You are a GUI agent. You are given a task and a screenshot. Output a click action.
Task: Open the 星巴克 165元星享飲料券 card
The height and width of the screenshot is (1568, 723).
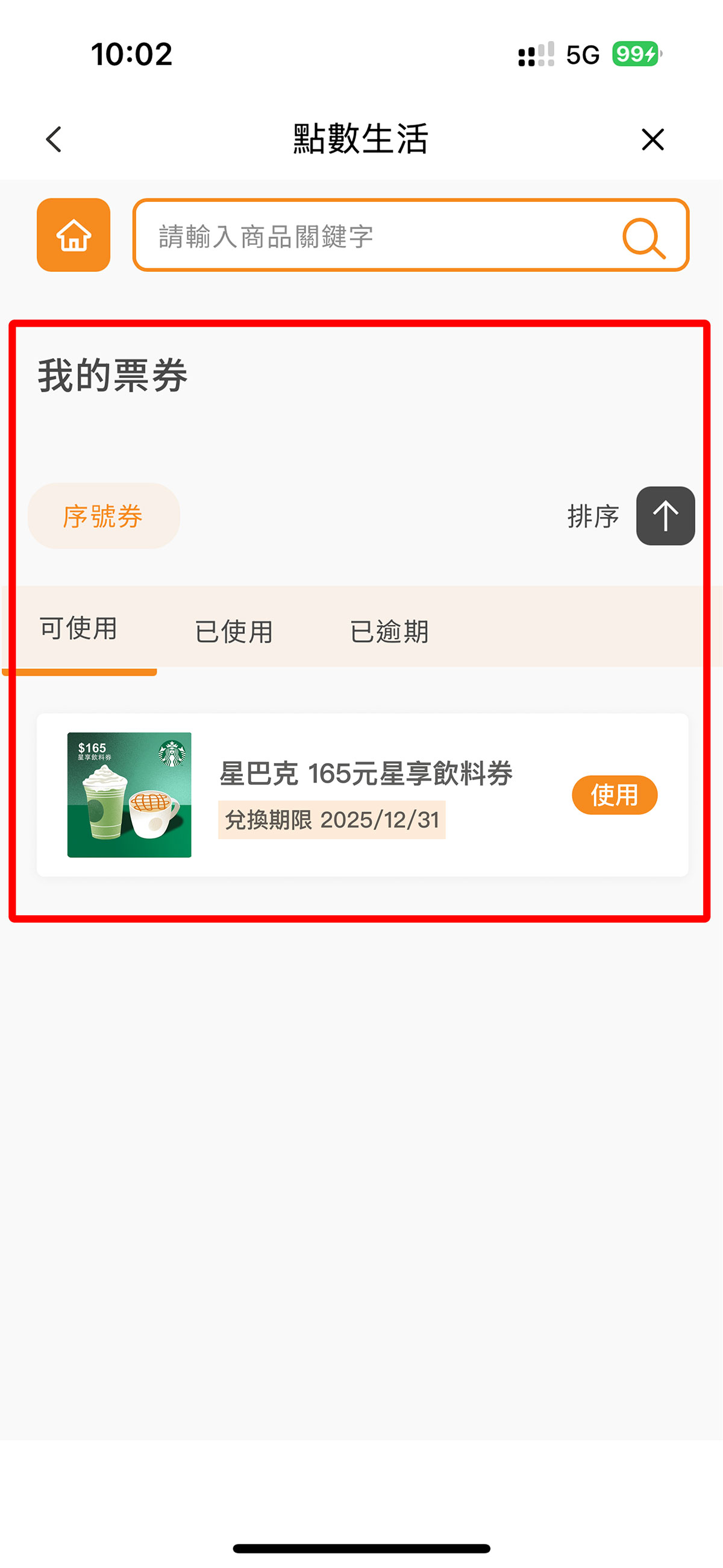coord(365,773)
